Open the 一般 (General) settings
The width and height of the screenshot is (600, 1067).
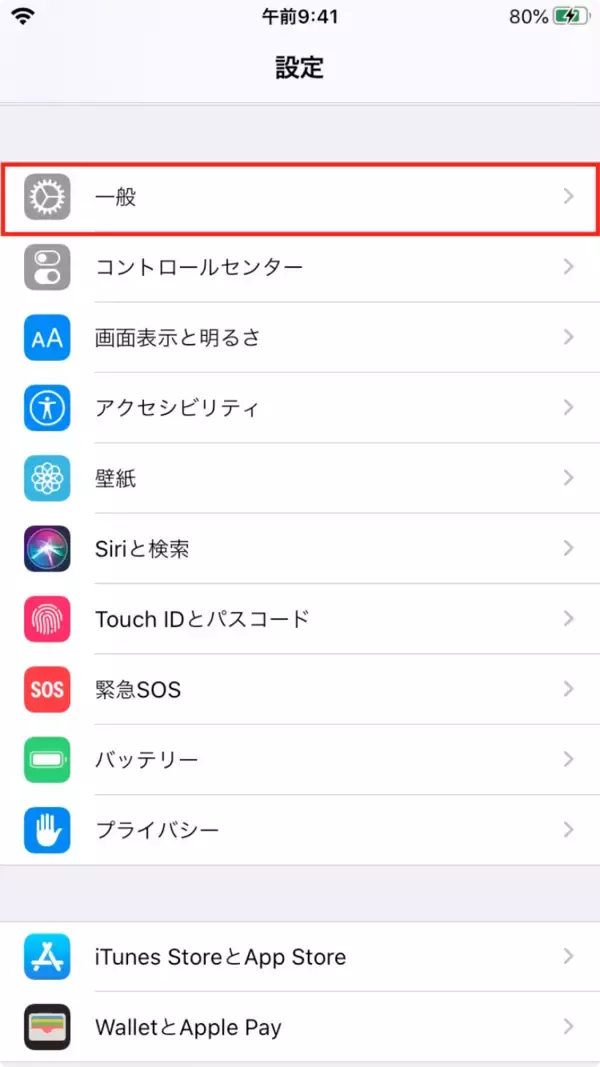point(300,197)
